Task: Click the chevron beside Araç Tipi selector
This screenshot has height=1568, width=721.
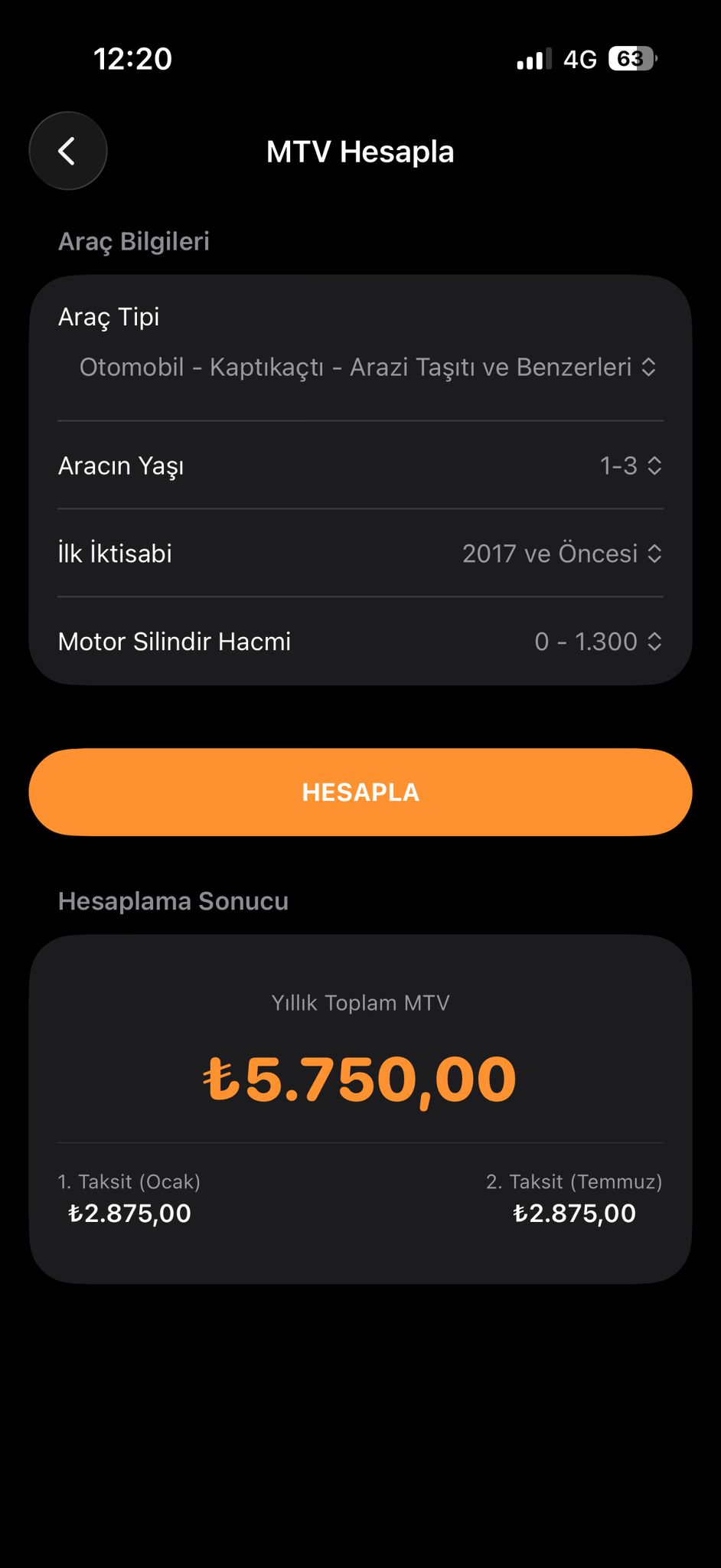Action: 648,367
